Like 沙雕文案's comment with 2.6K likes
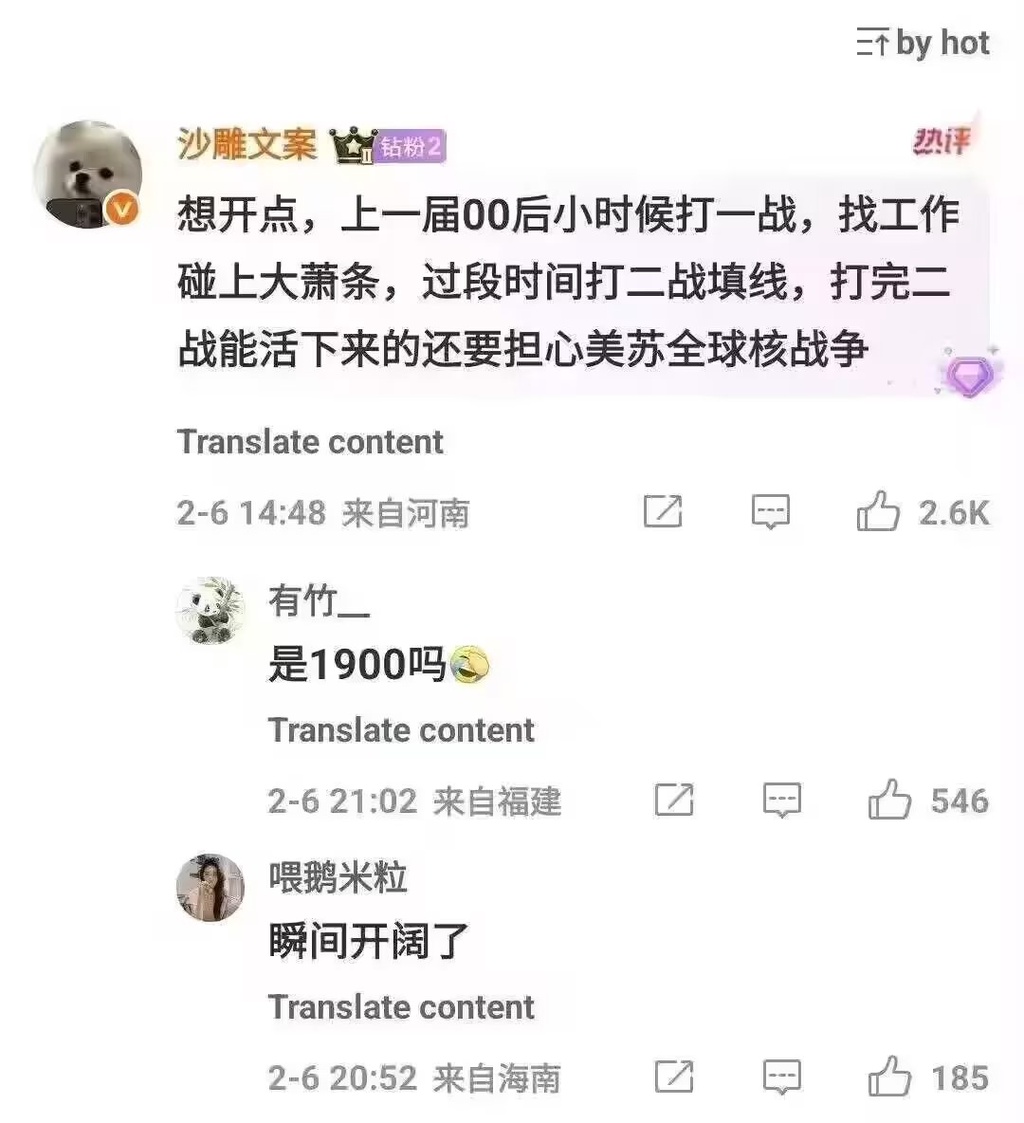Image resolution: width=1024 pixels, height=1123 pixels. coord(879,513)
